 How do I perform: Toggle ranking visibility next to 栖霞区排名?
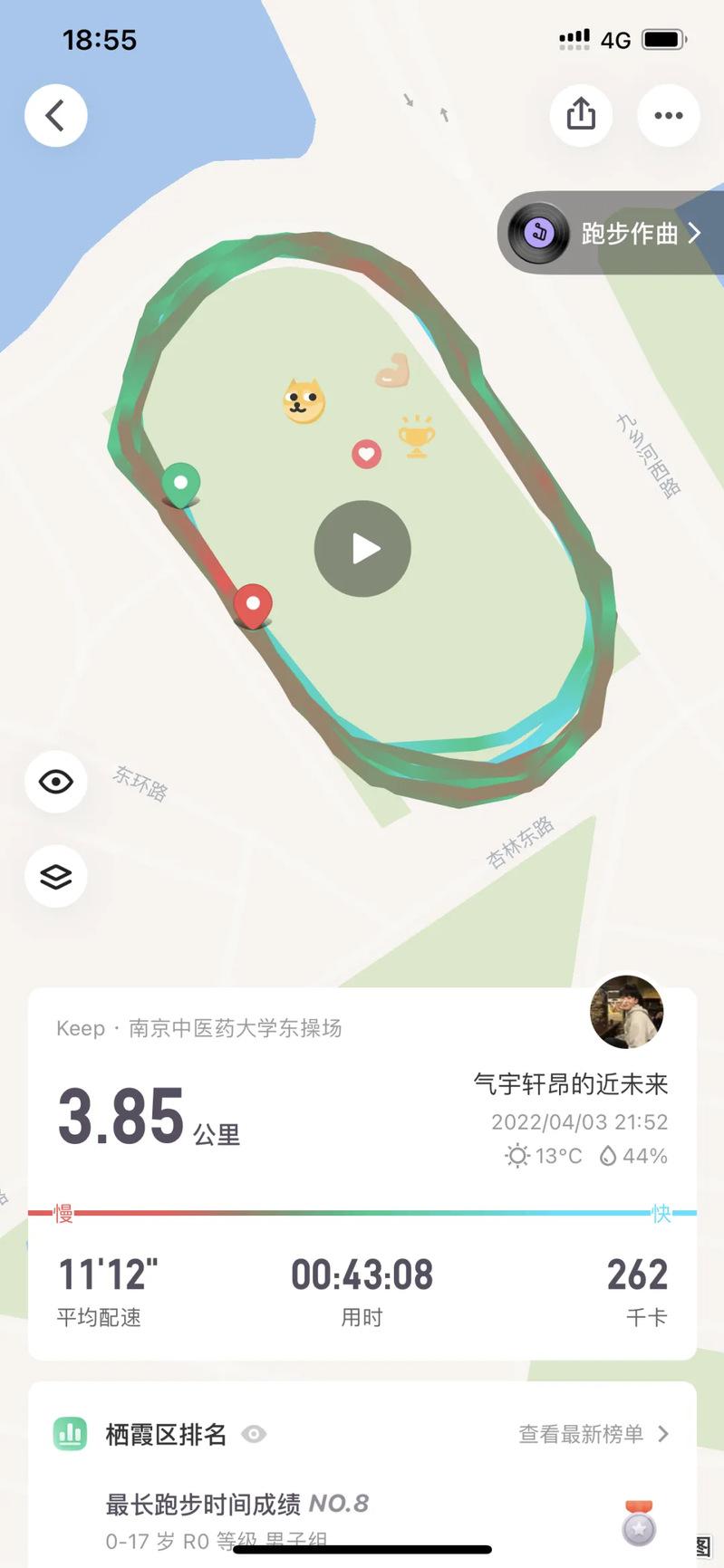click(254, 1434)
